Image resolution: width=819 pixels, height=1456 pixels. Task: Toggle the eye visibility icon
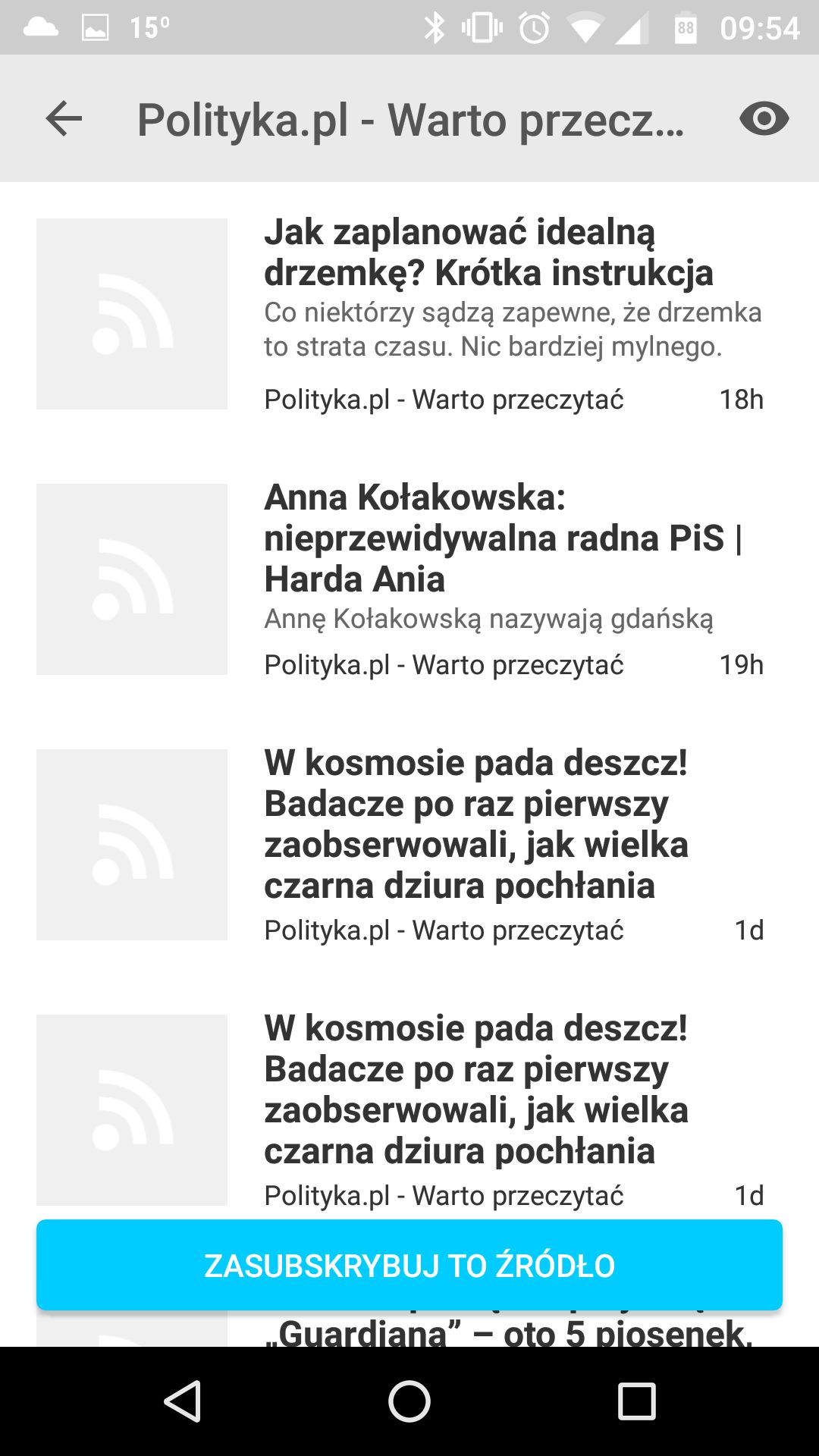(764, 119)
